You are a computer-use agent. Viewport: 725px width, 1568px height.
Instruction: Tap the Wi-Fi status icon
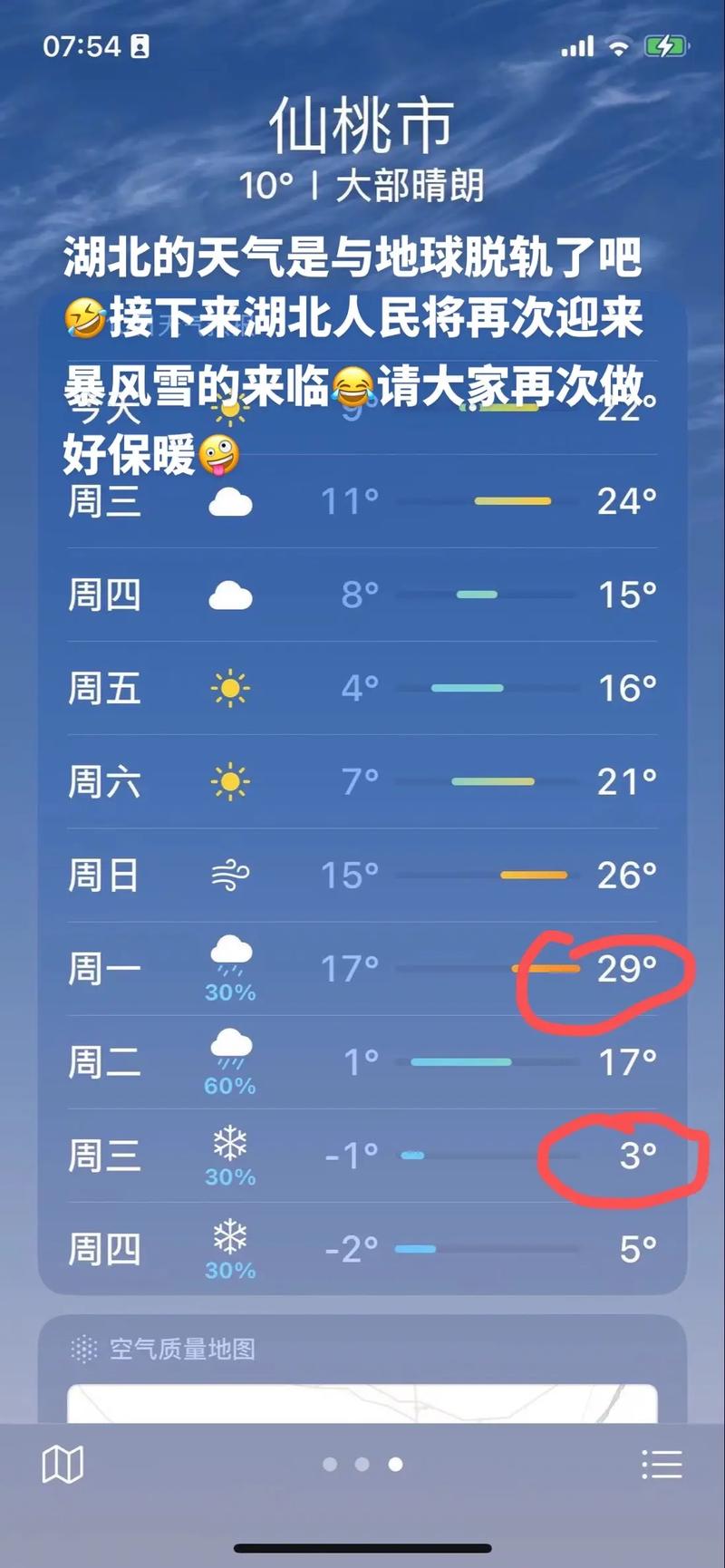[621, 45]
